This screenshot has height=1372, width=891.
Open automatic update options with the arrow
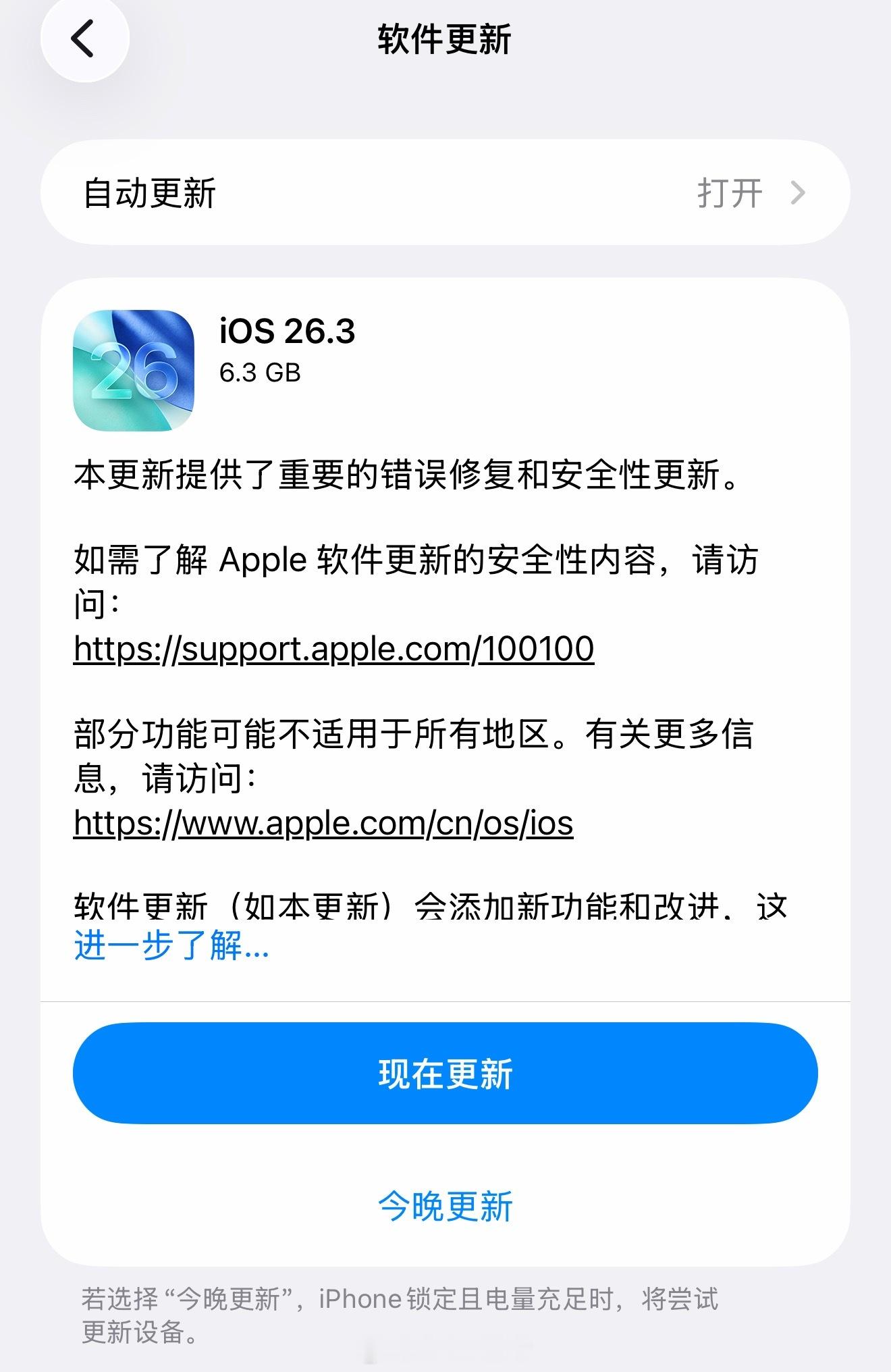click(799, 192)
